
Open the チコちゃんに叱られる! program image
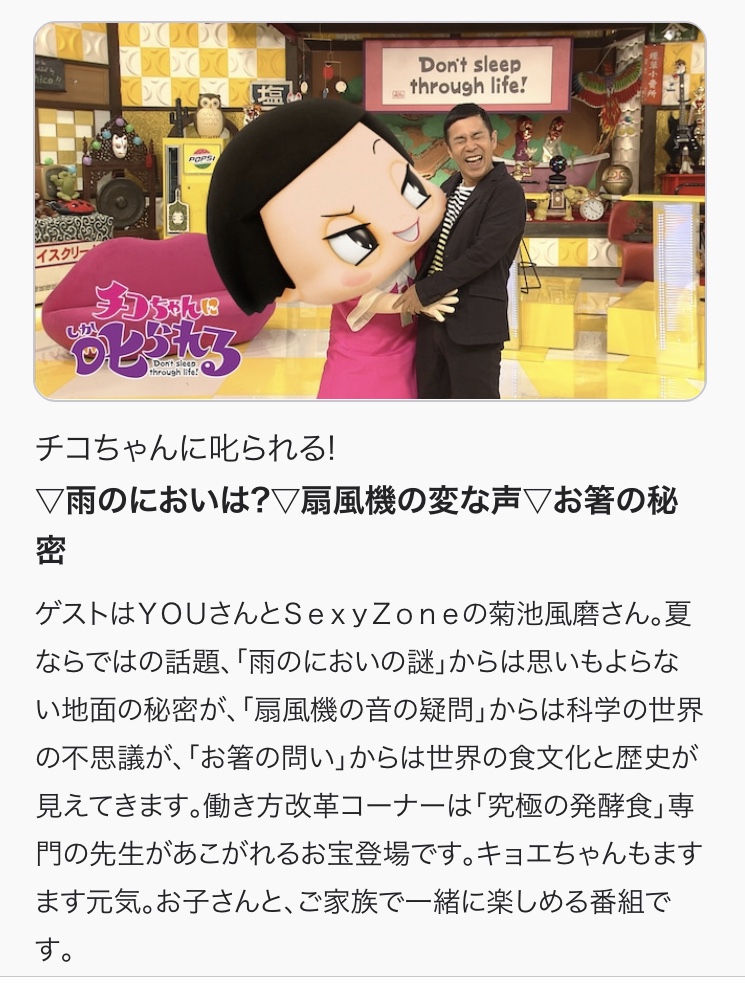[370, 211]
